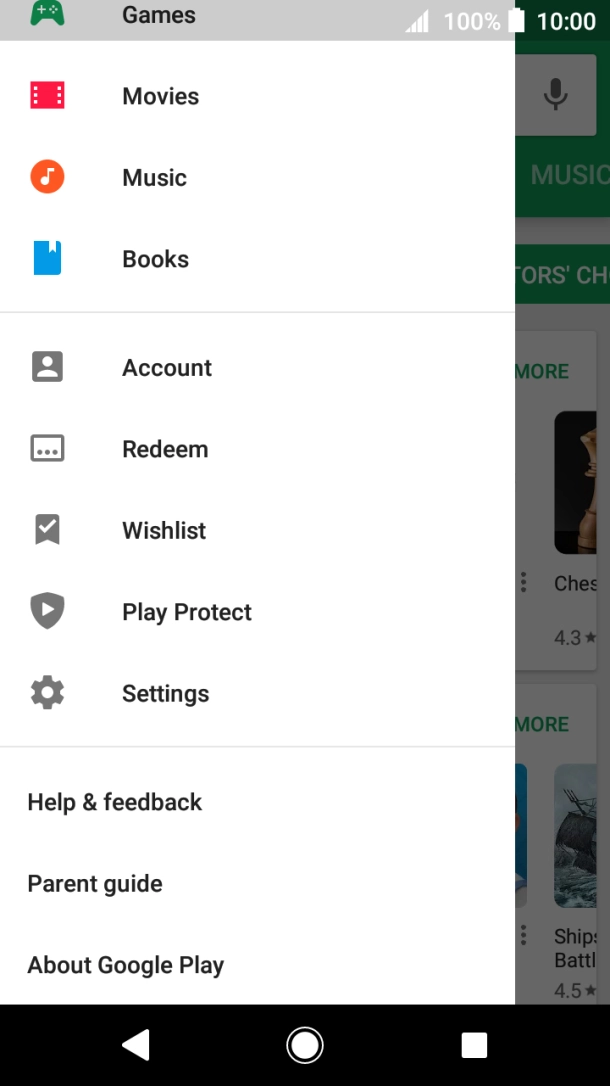This screenshot has width=610, height=1086.
Task: Tap the voice search microphone
Action: [x=555, y=95]
